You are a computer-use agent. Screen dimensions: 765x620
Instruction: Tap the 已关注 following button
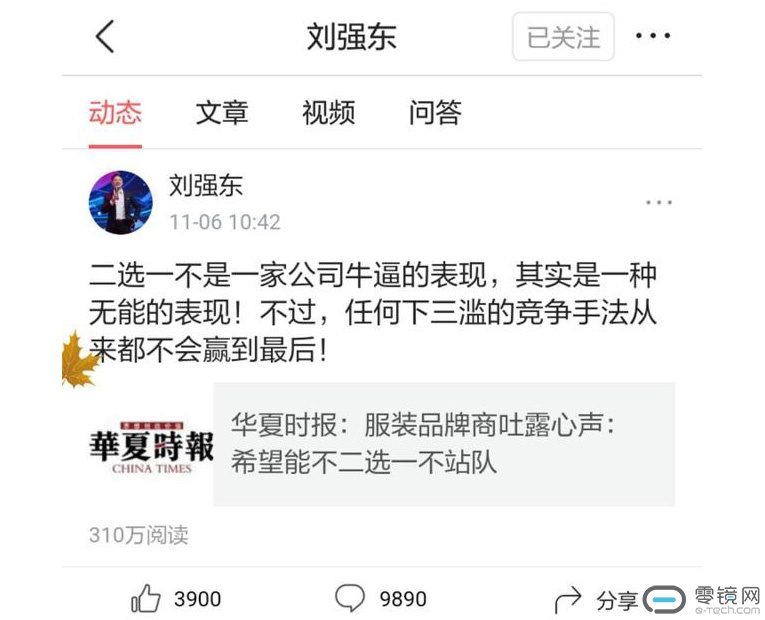[563, 38]
